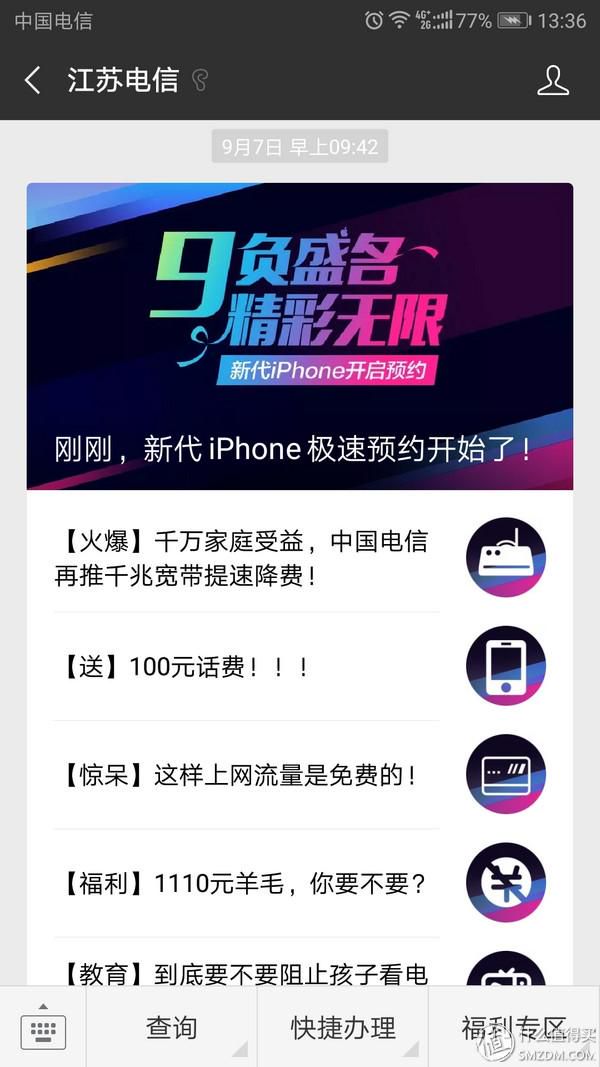Switch to keyboard input mode

pos(42,1027)
